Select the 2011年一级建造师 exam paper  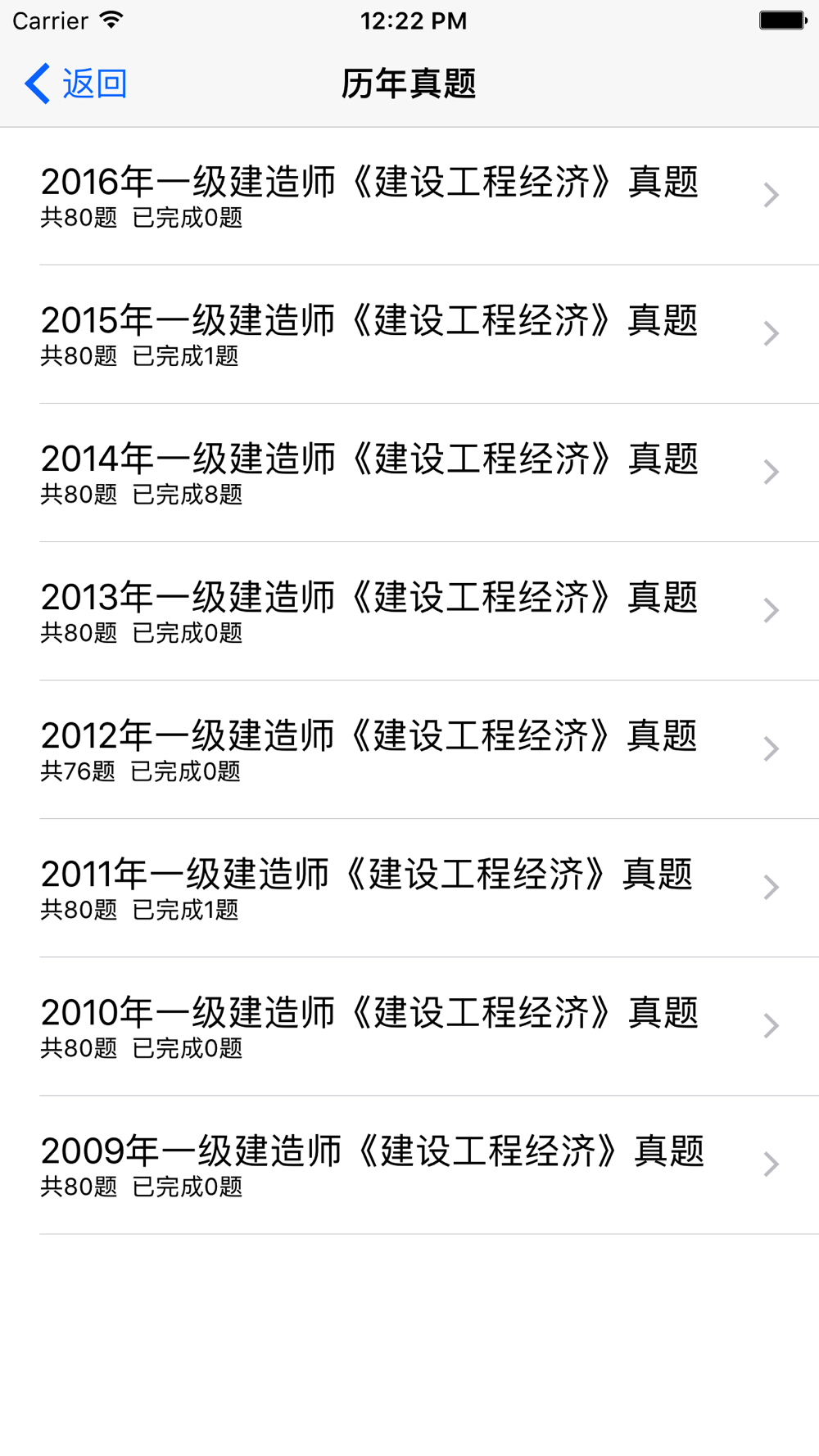point(409,888)
